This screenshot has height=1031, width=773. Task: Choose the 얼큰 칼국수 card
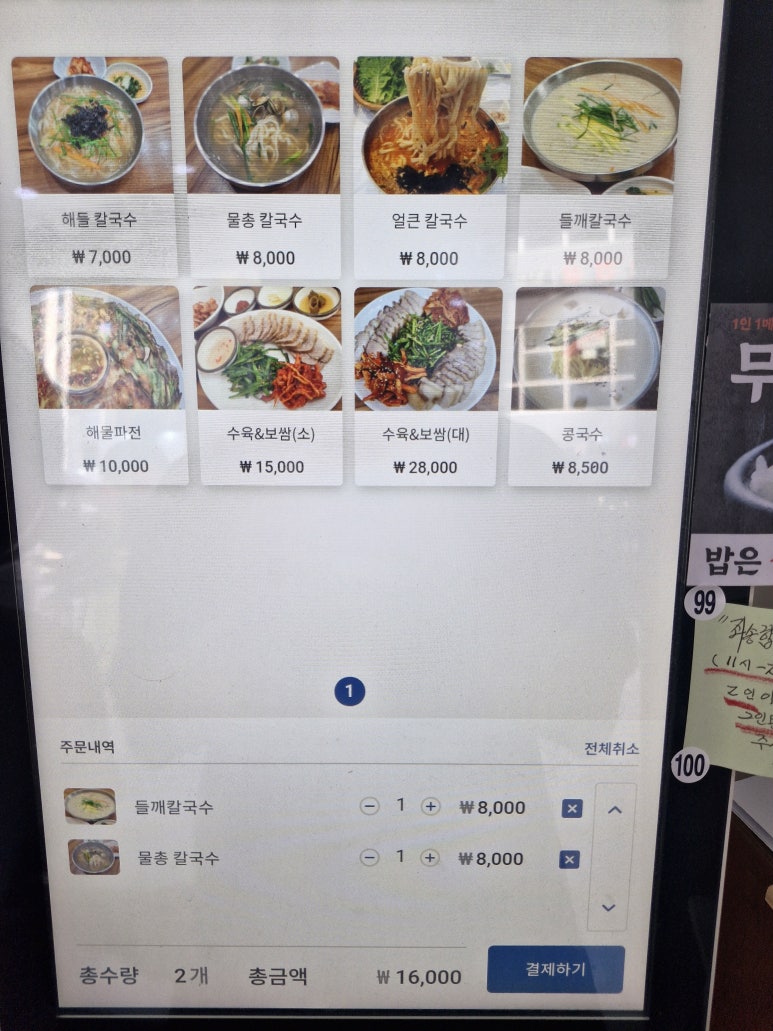(x=428, y=165)
